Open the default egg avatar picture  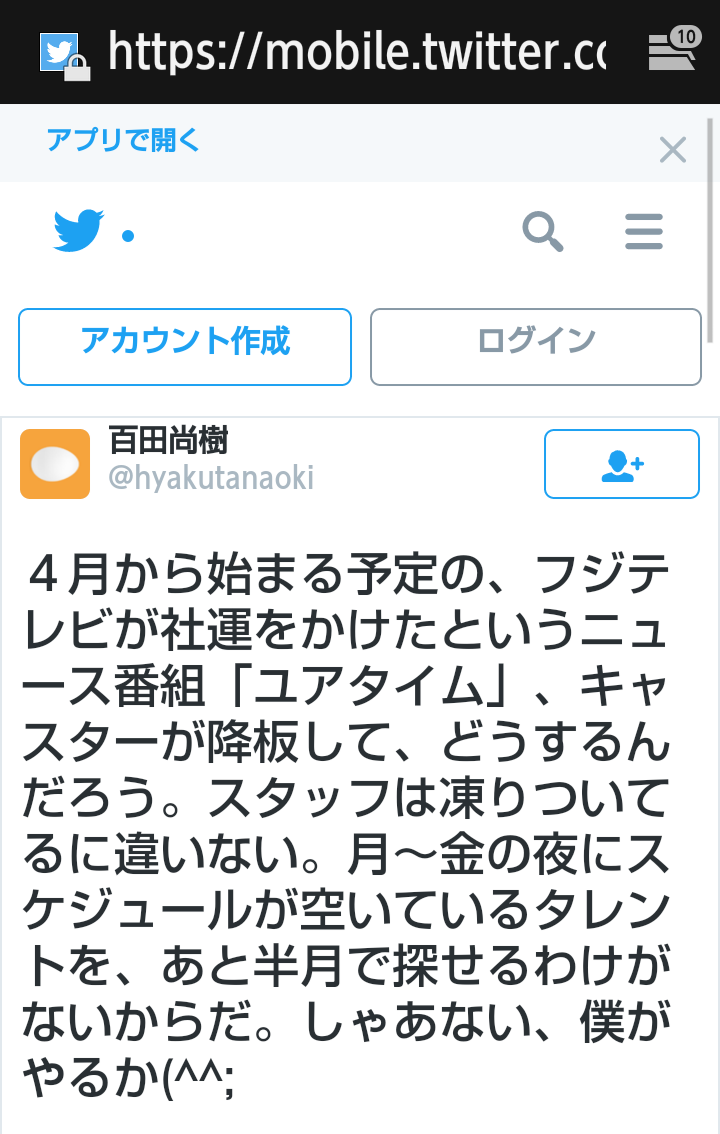(x=55, y=464)
